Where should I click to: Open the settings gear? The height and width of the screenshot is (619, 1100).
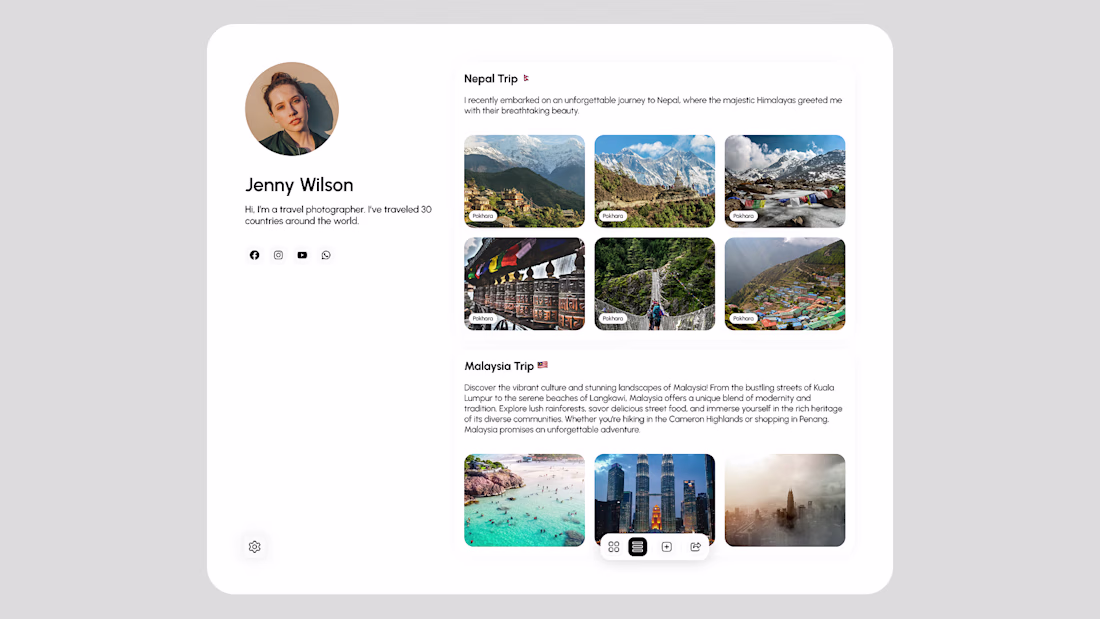pos(254,547)
